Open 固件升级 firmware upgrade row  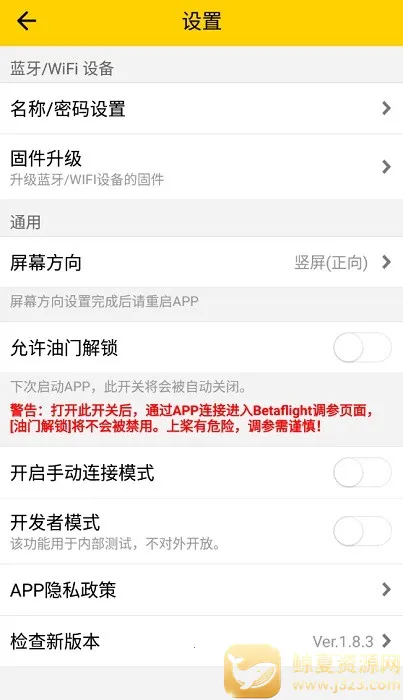click(x=201, y=167)
